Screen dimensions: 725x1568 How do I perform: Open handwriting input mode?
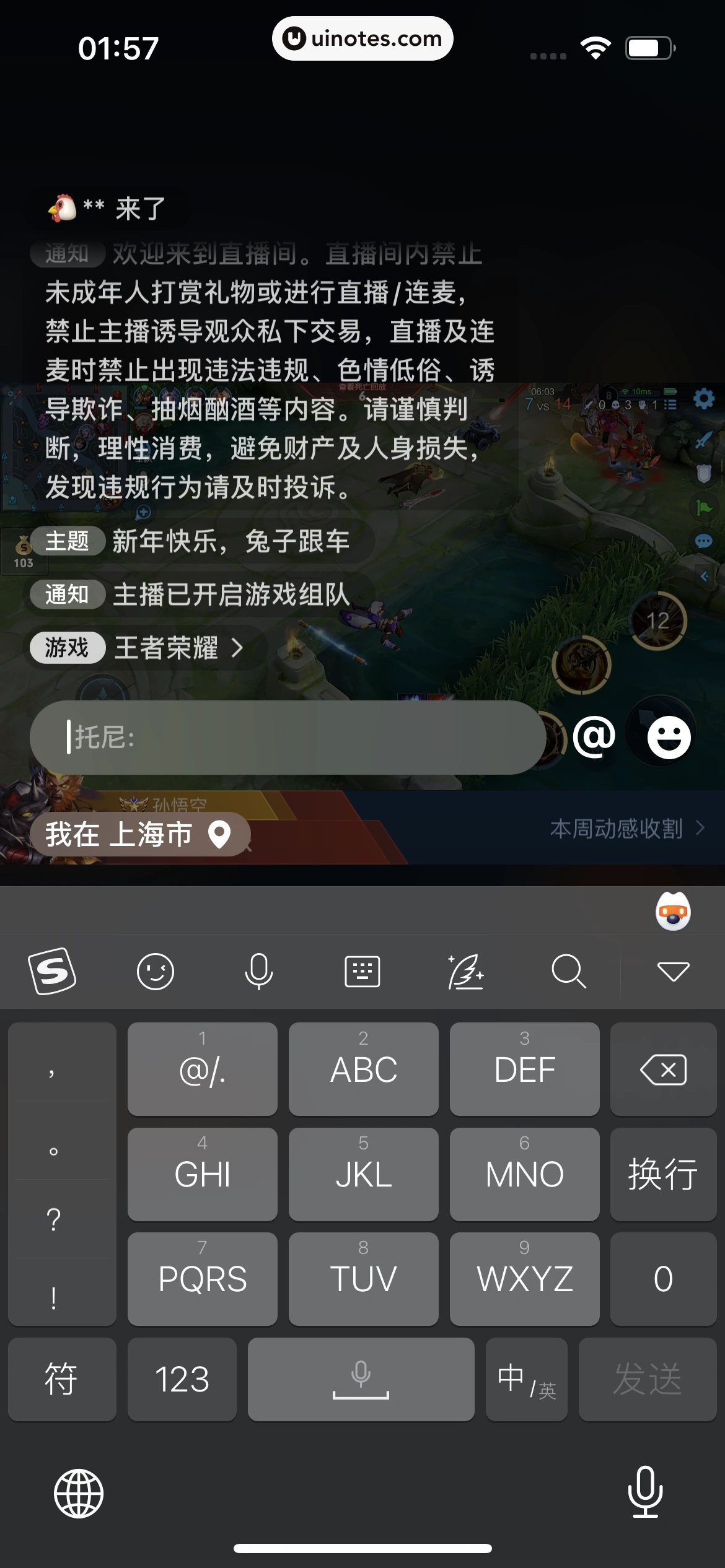tap(465, 971)
